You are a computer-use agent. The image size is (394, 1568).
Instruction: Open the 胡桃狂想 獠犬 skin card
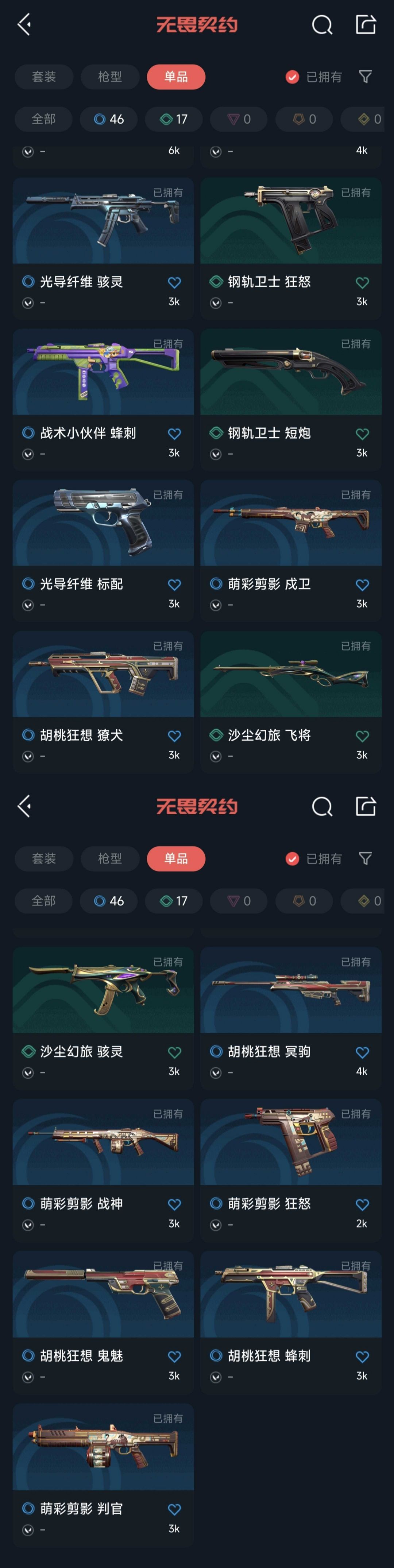(x=103, y=702)
